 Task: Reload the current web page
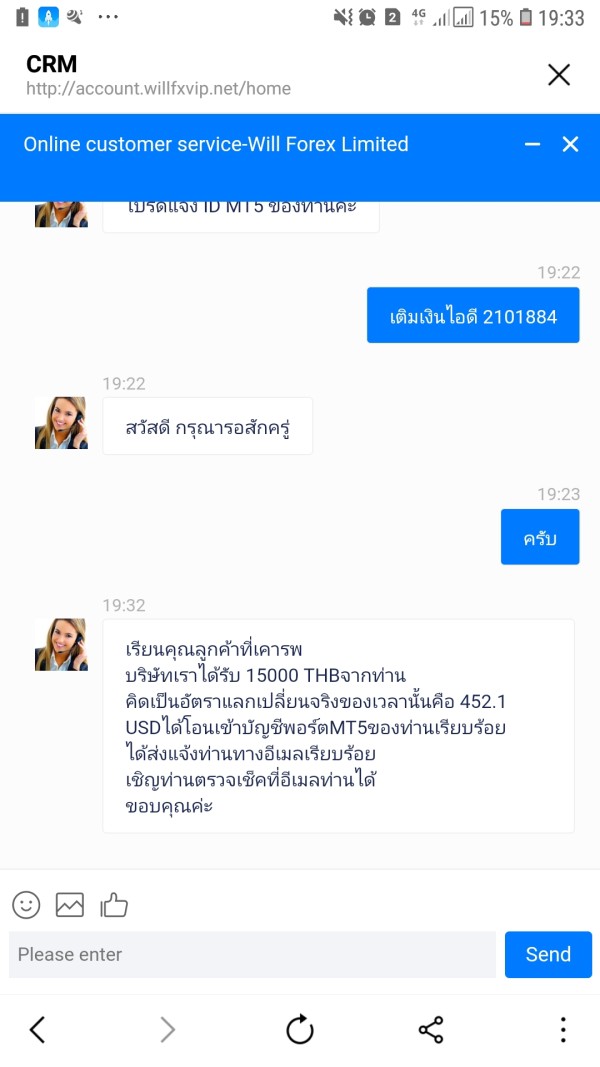[x=299, y=1030]
